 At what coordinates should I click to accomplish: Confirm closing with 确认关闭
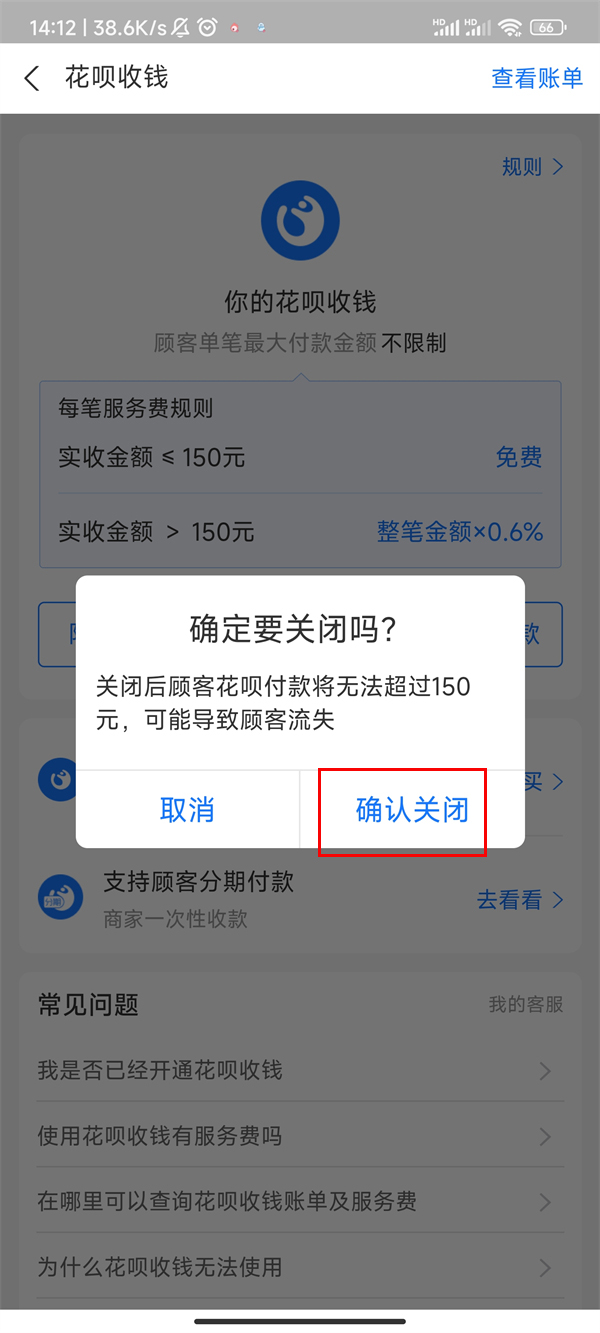pyautogui.click(x=412, y=810)
